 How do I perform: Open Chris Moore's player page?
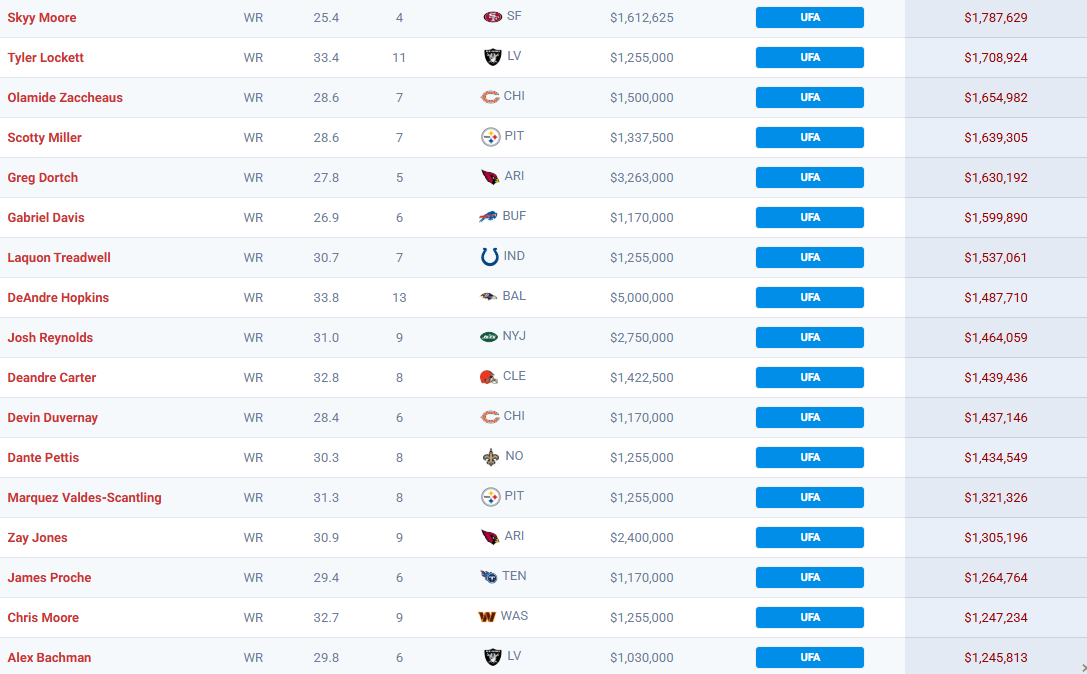pos(43,618)
